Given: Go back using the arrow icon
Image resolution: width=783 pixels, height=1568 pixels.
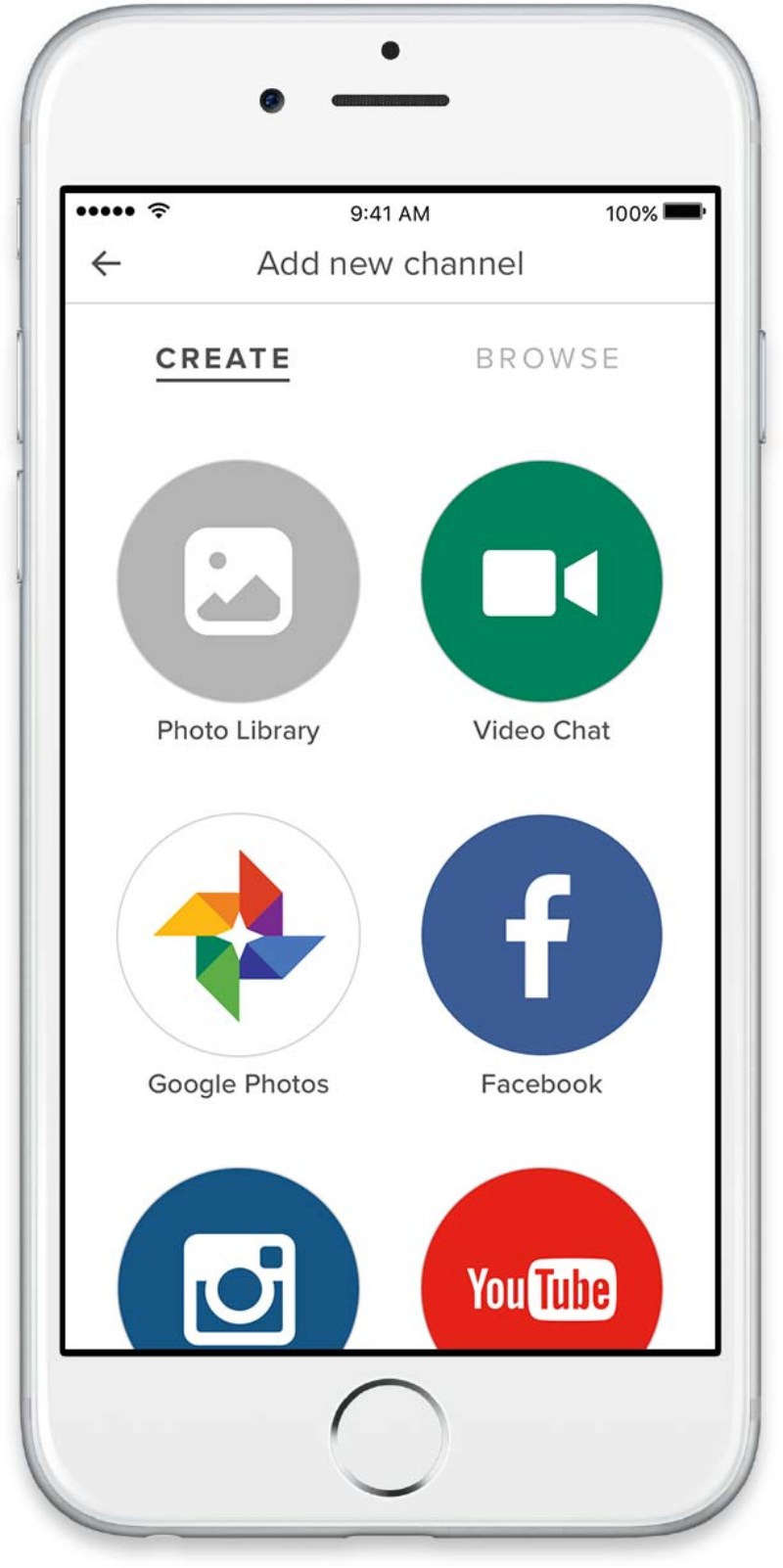Looking at the screenshot, I should [106, 263].
